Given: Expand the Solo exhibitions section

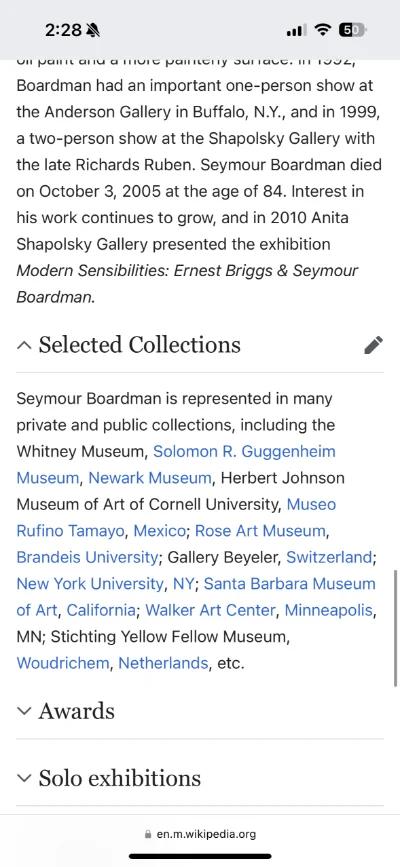Looking at the screenshot, I should click(108, 778).
